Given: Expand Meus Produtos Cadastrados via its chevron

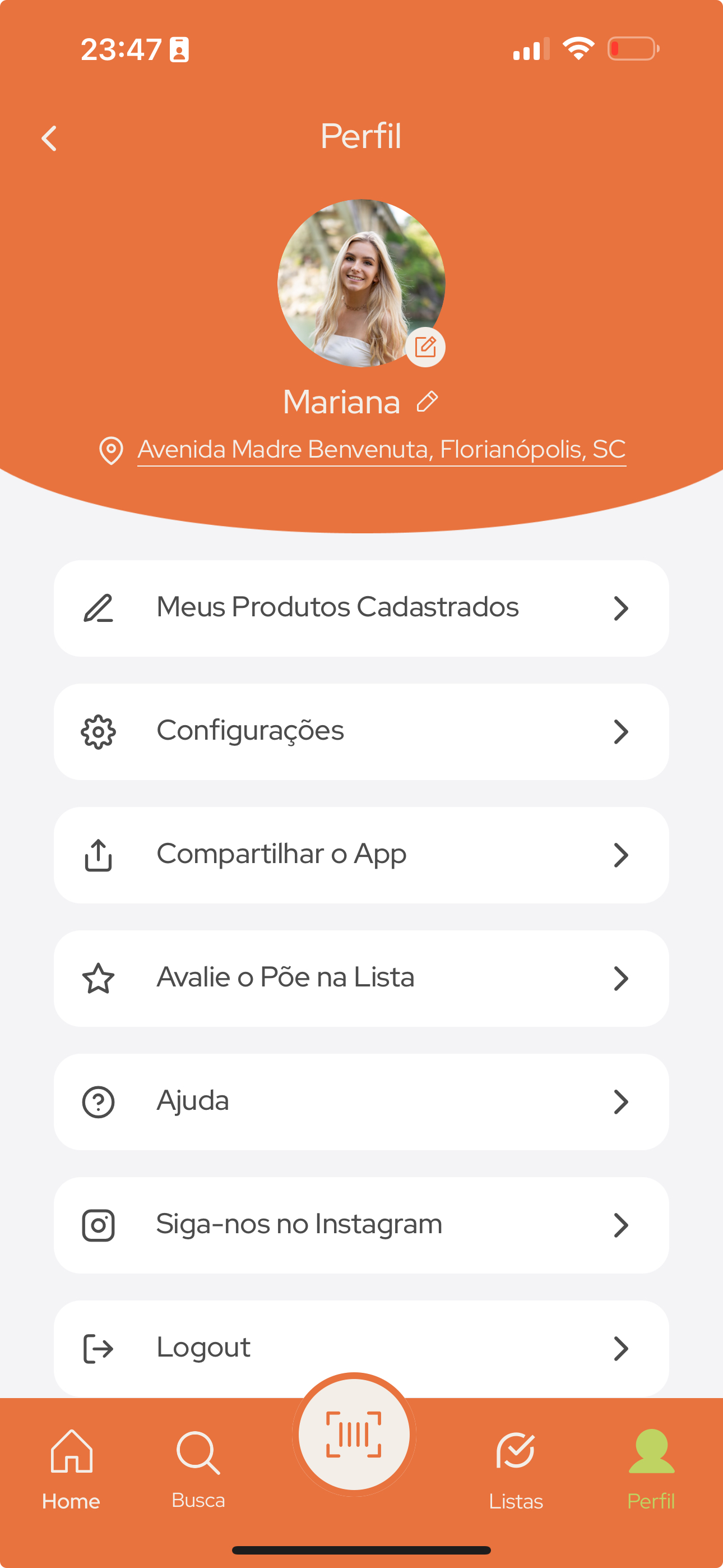Looking at the screenshot, I should (x=622, y=607).
